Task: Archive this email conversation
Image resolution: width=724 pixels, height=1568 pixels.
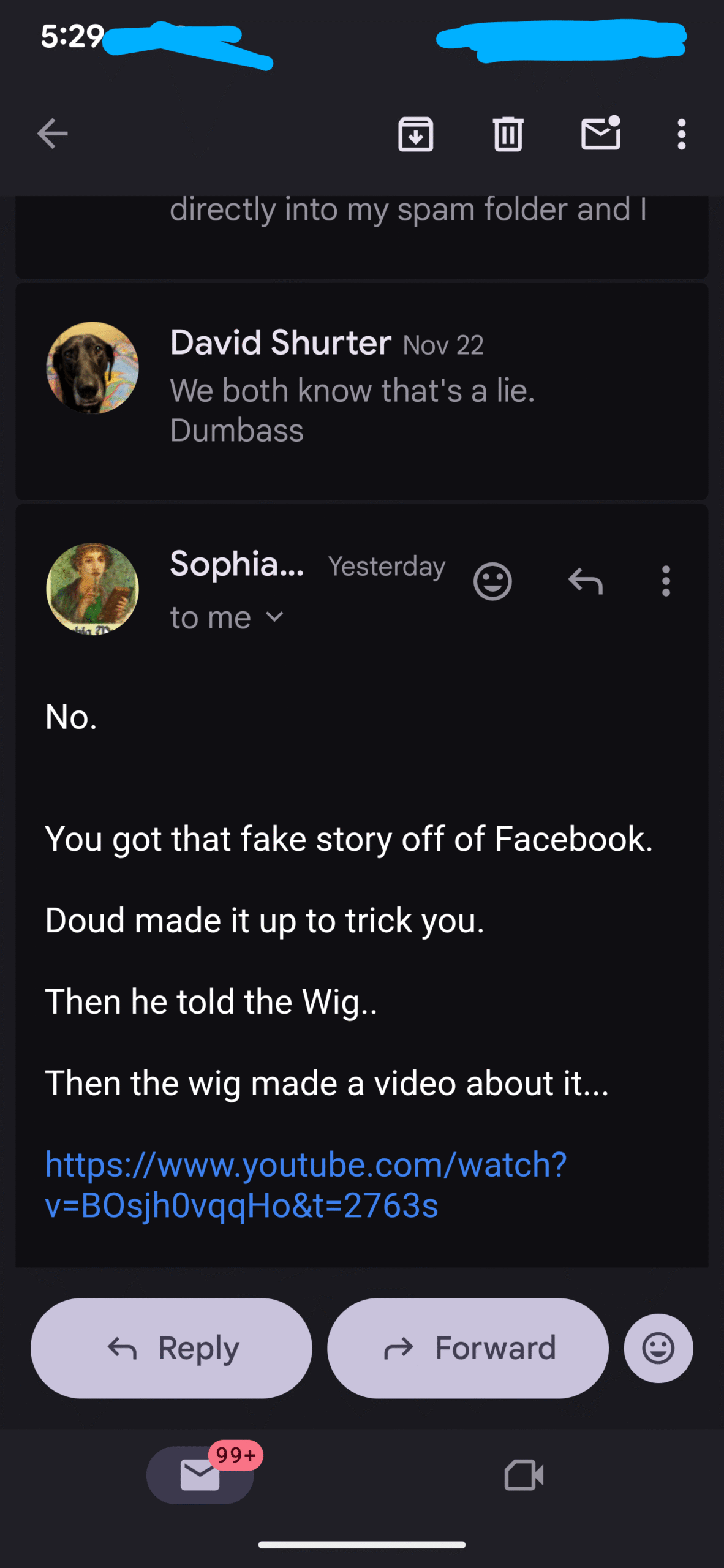Action: tap(416, 134)
